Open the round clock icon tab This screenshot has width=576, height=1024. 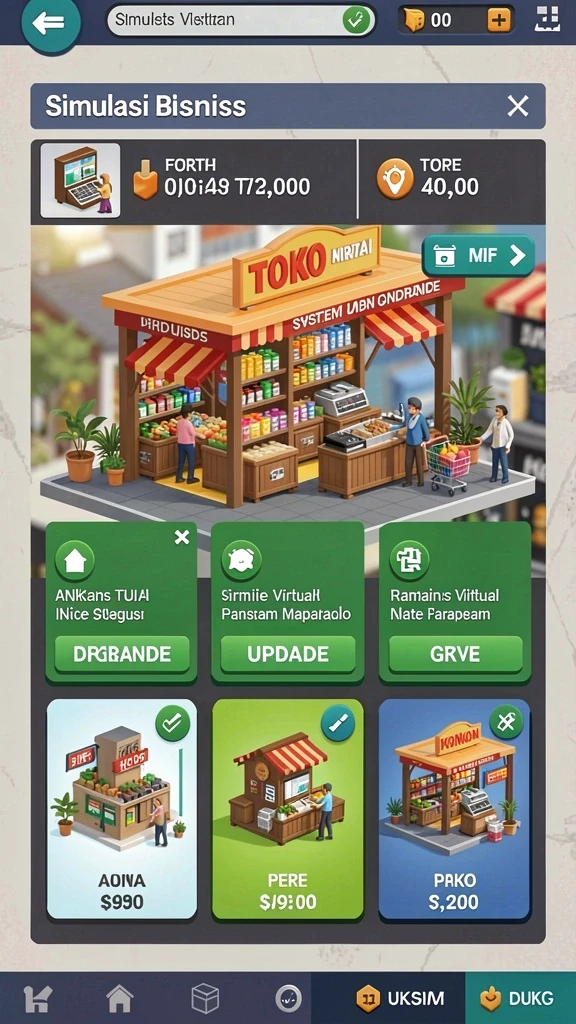288,999
